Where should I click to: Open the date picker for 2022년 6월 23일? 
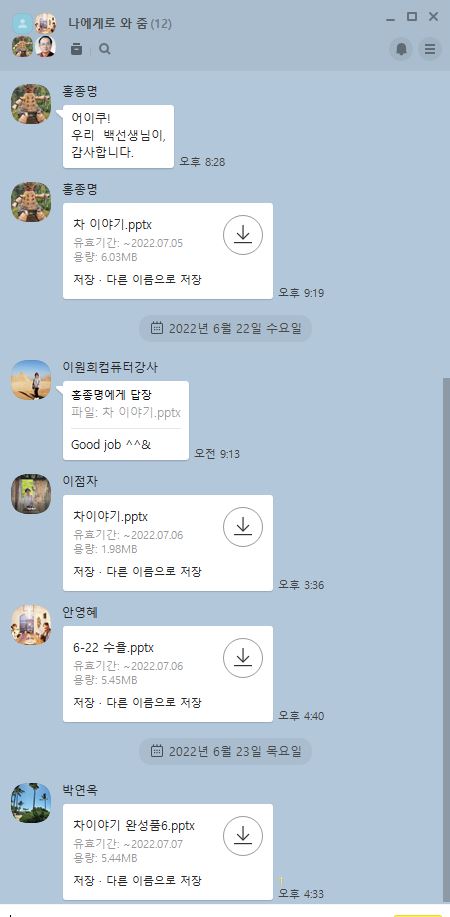[225, 751]
